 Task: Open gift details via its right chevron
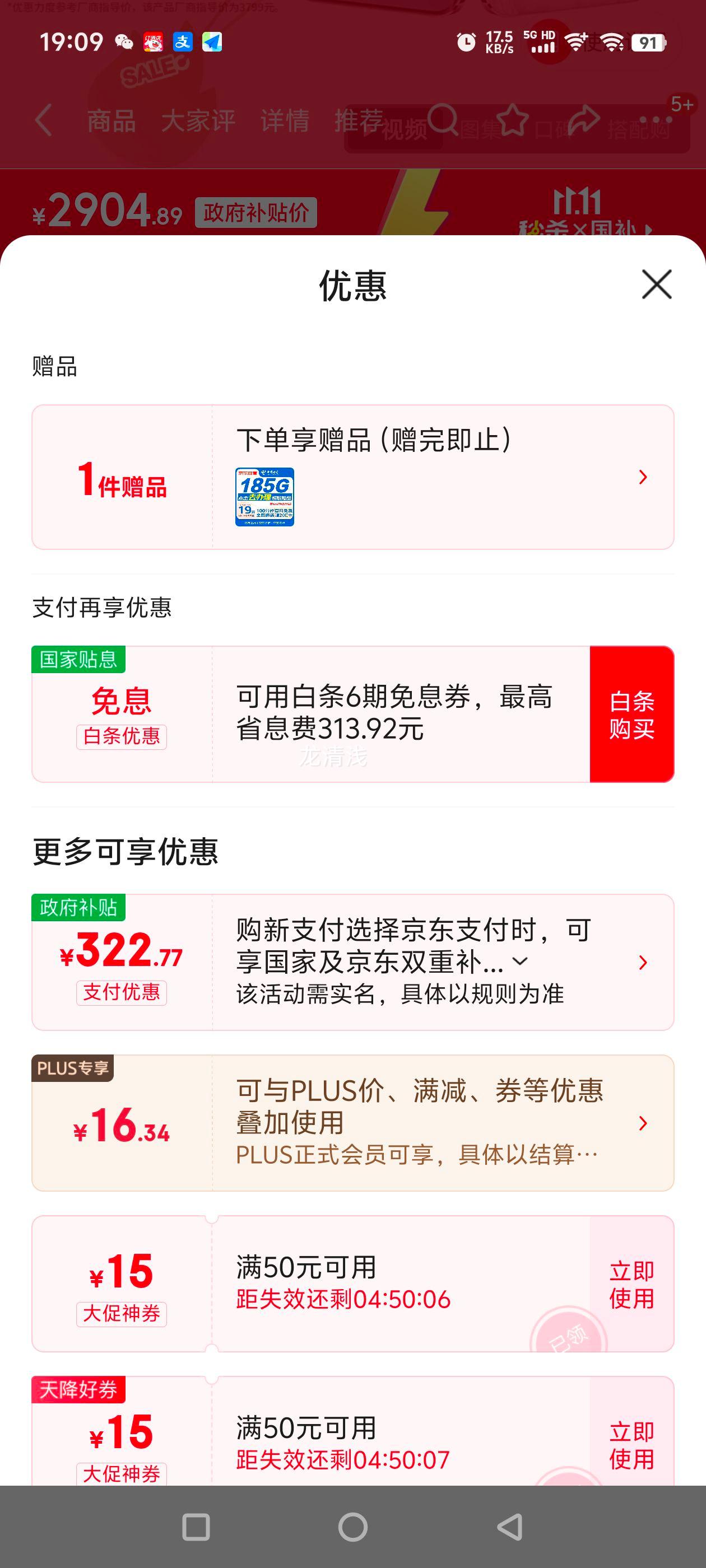[x=643, y=477]
